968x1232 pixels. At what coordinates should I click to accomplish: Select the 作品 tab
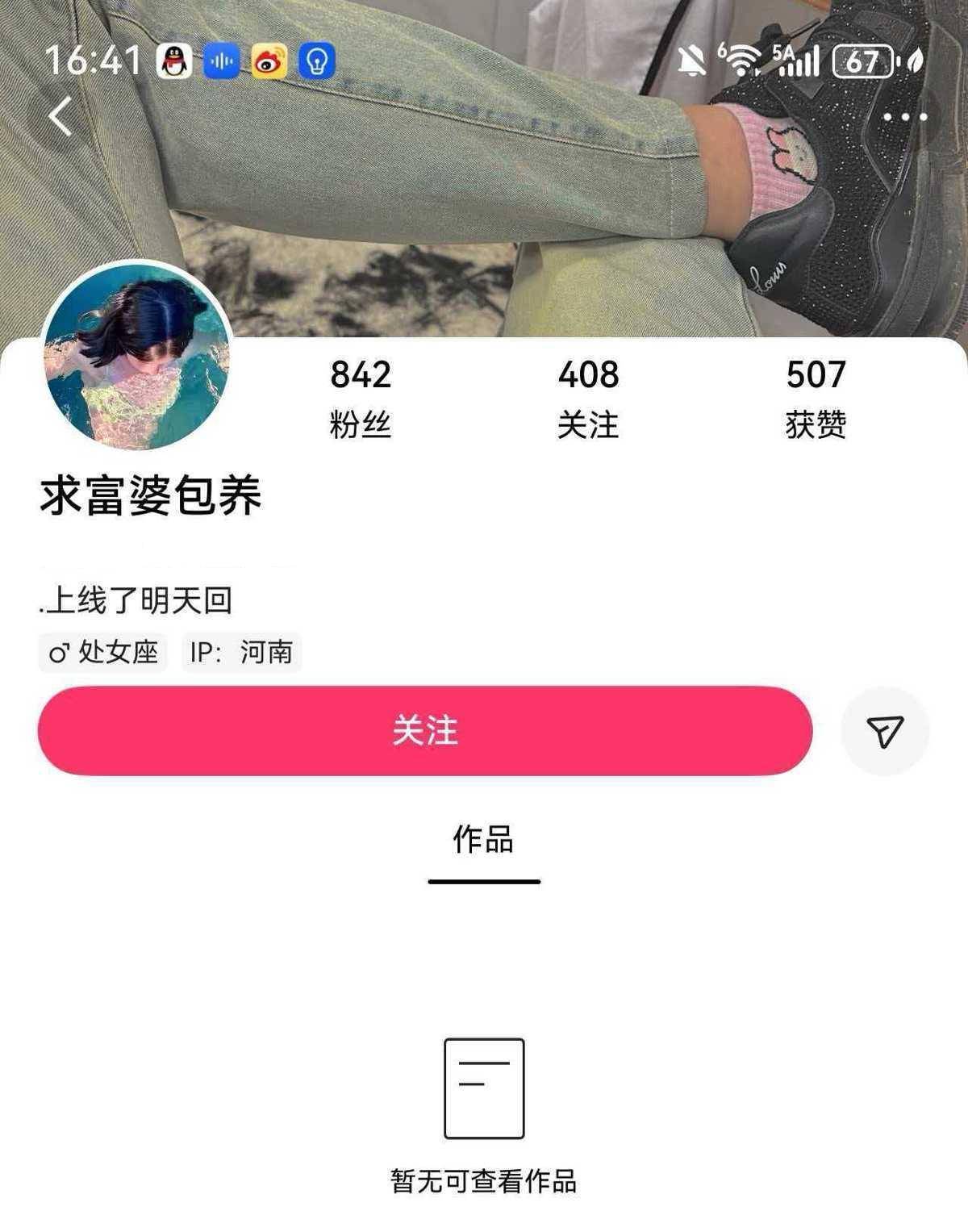pyautogui.click(x=483, y=841)
